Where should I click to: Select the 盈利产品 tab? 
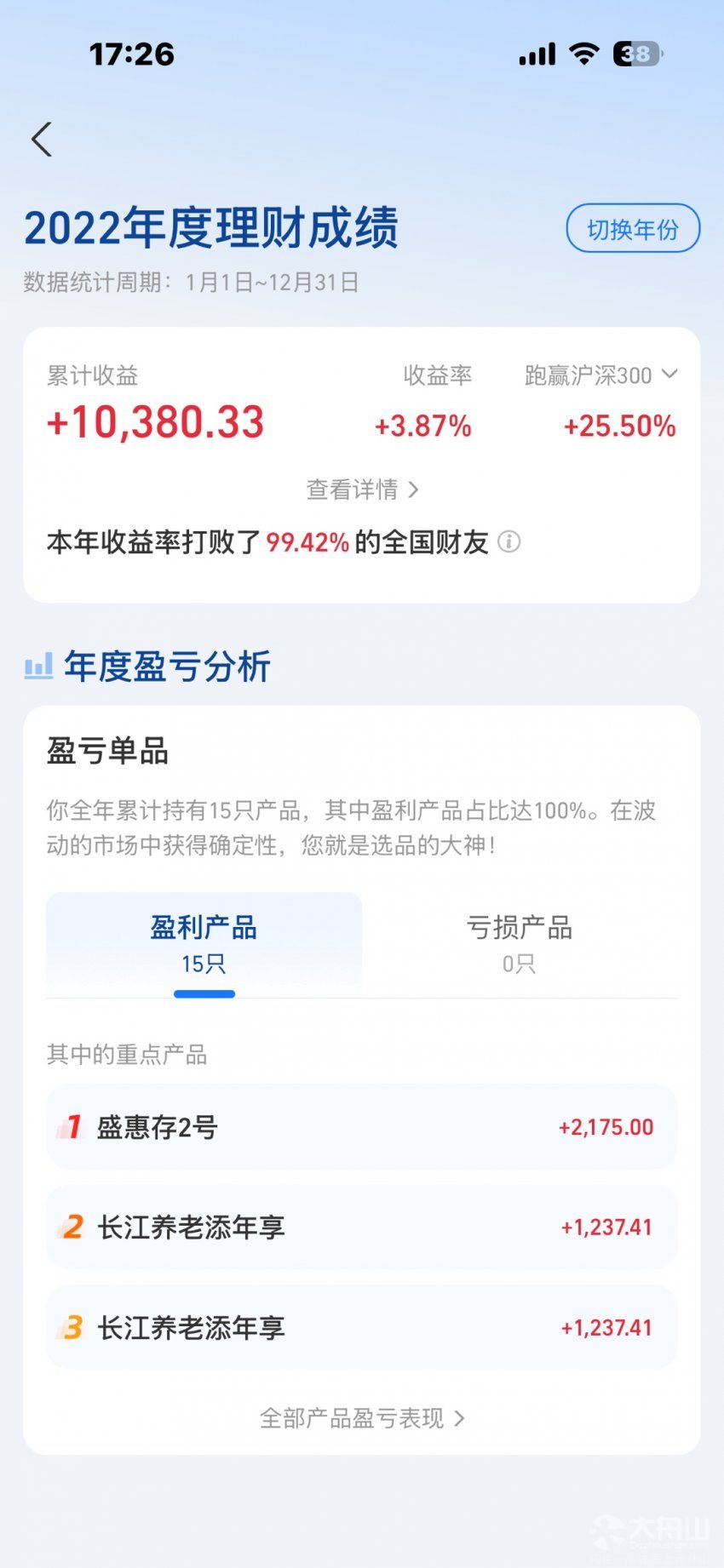click(x=204, y=943)
